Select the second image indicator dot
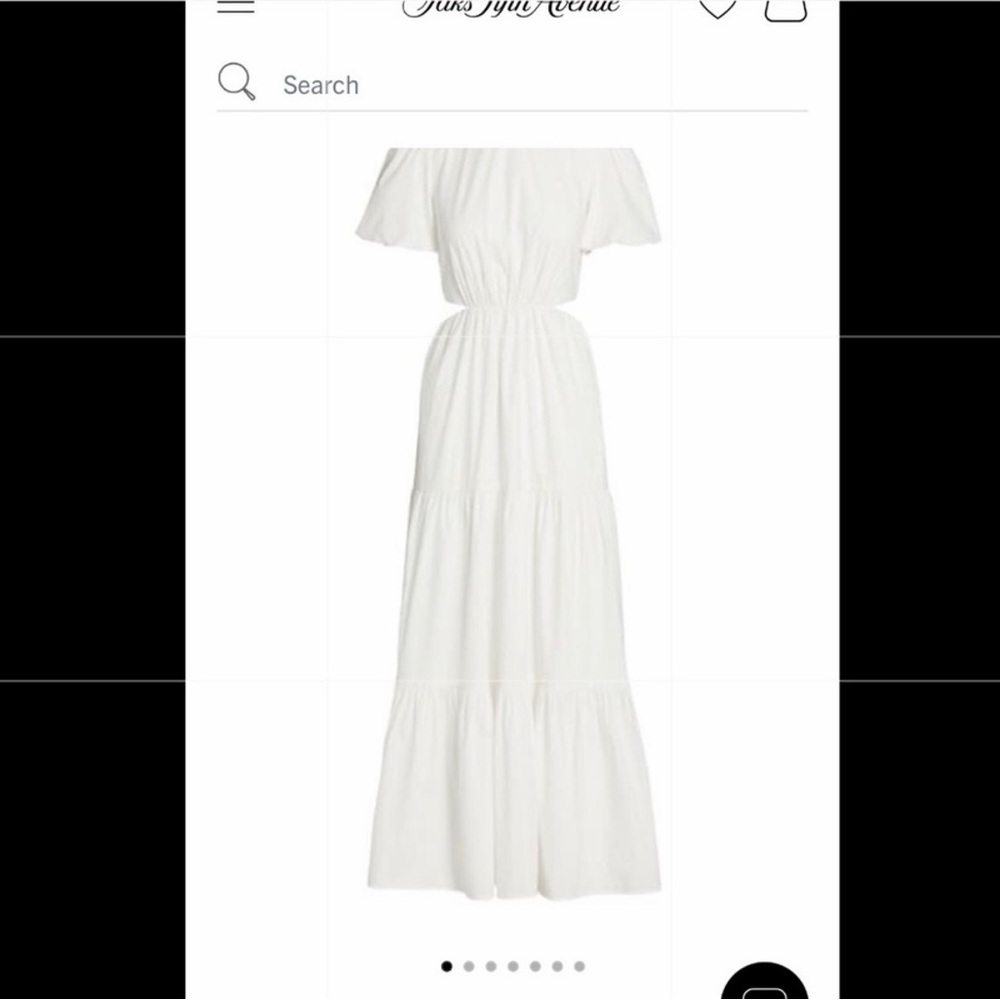1000x1000 pixels. (469, 966)
